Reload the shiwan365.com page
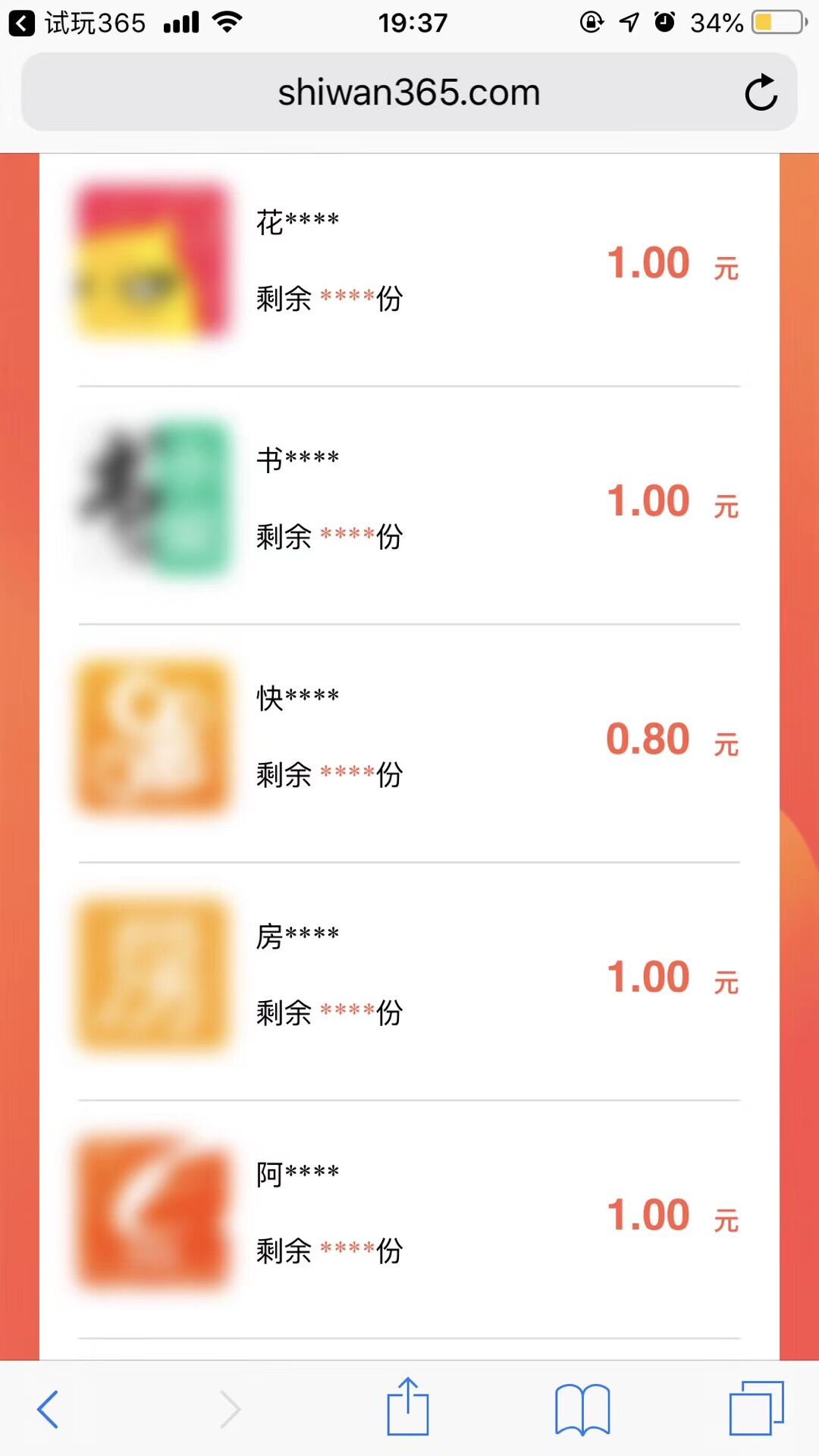 point(761,93)
